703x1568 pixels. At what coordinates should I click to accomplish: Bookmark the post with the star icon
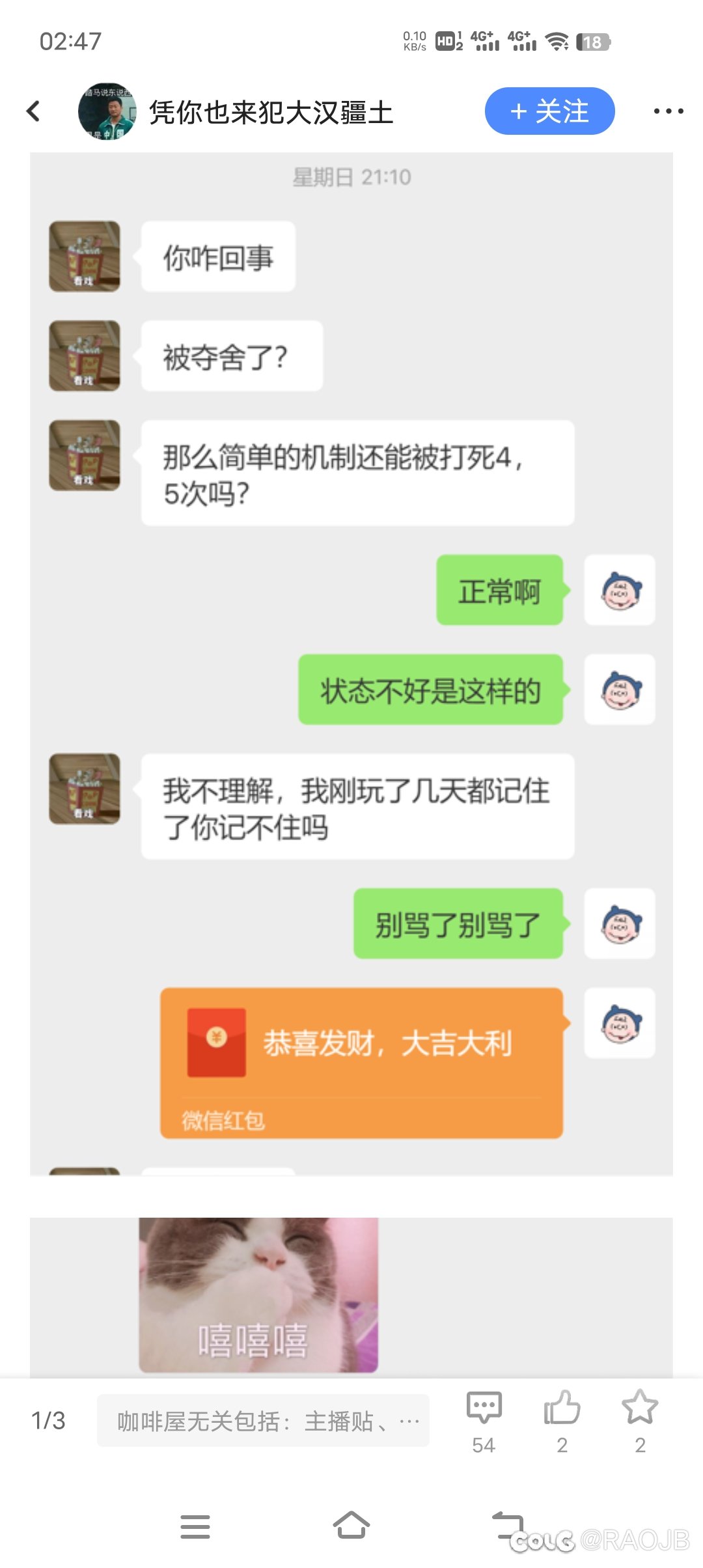[x=640, y=1421]
